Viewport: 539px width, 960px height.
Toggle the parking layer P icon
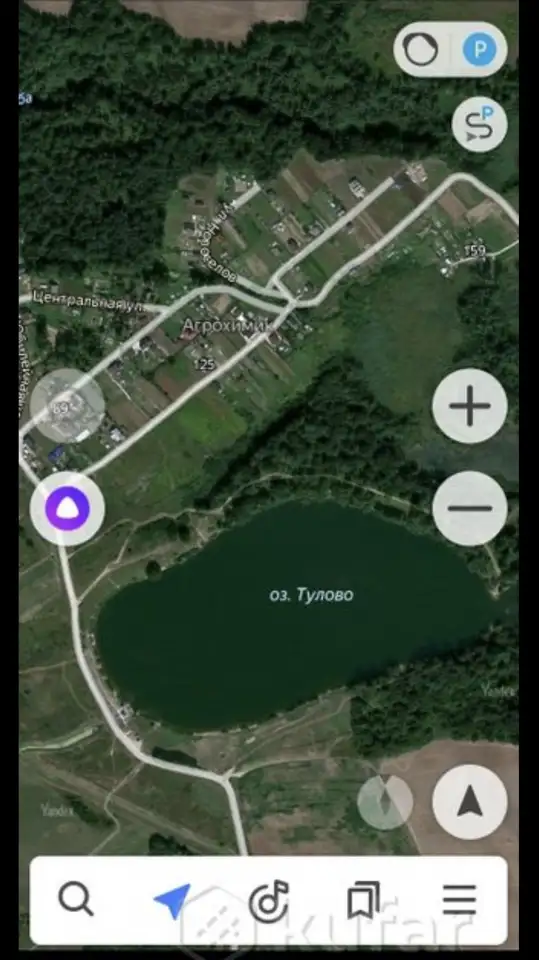[x=479, y=50]
